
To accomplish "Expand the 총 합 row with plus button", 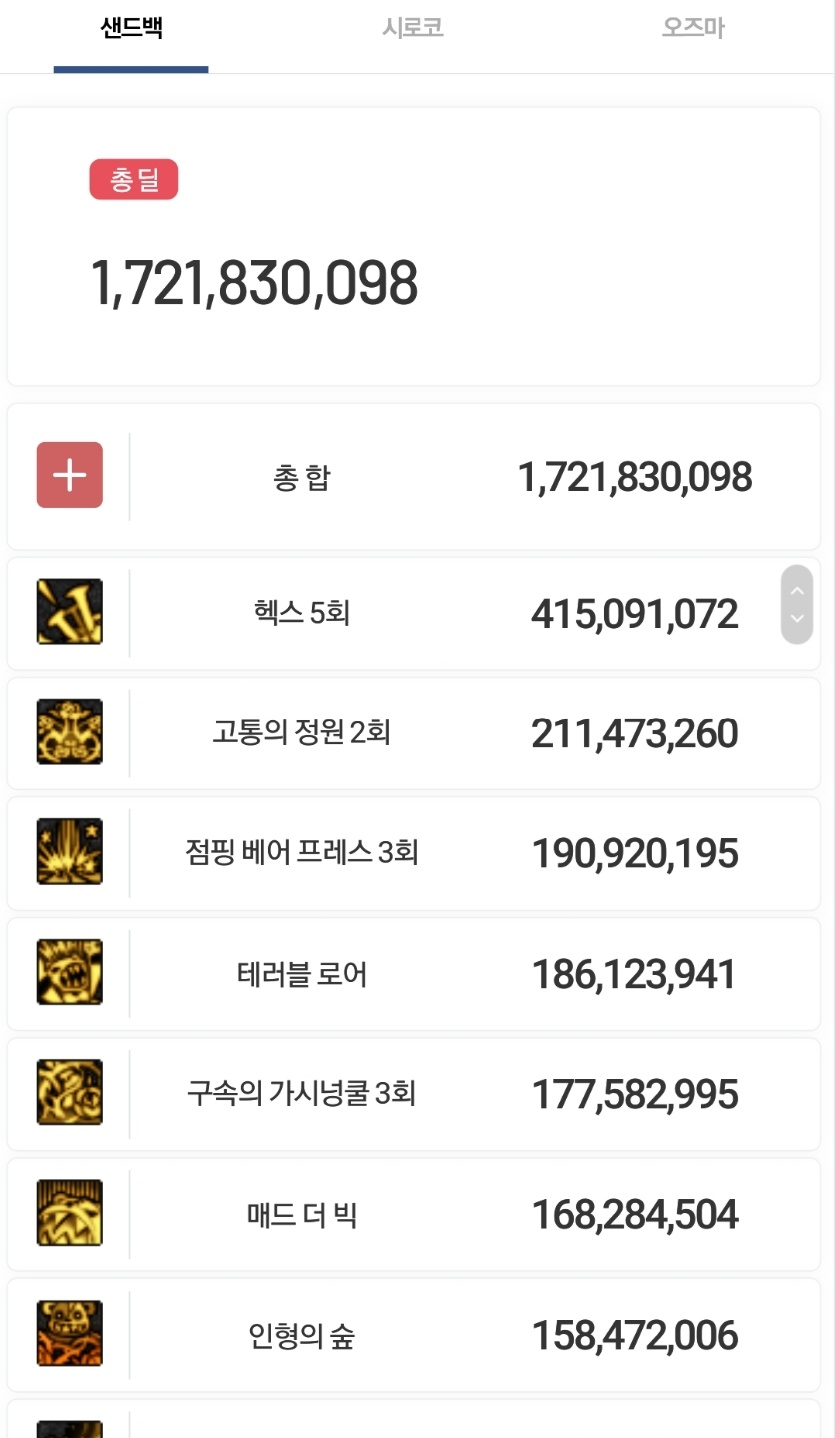I will [70, 475].
